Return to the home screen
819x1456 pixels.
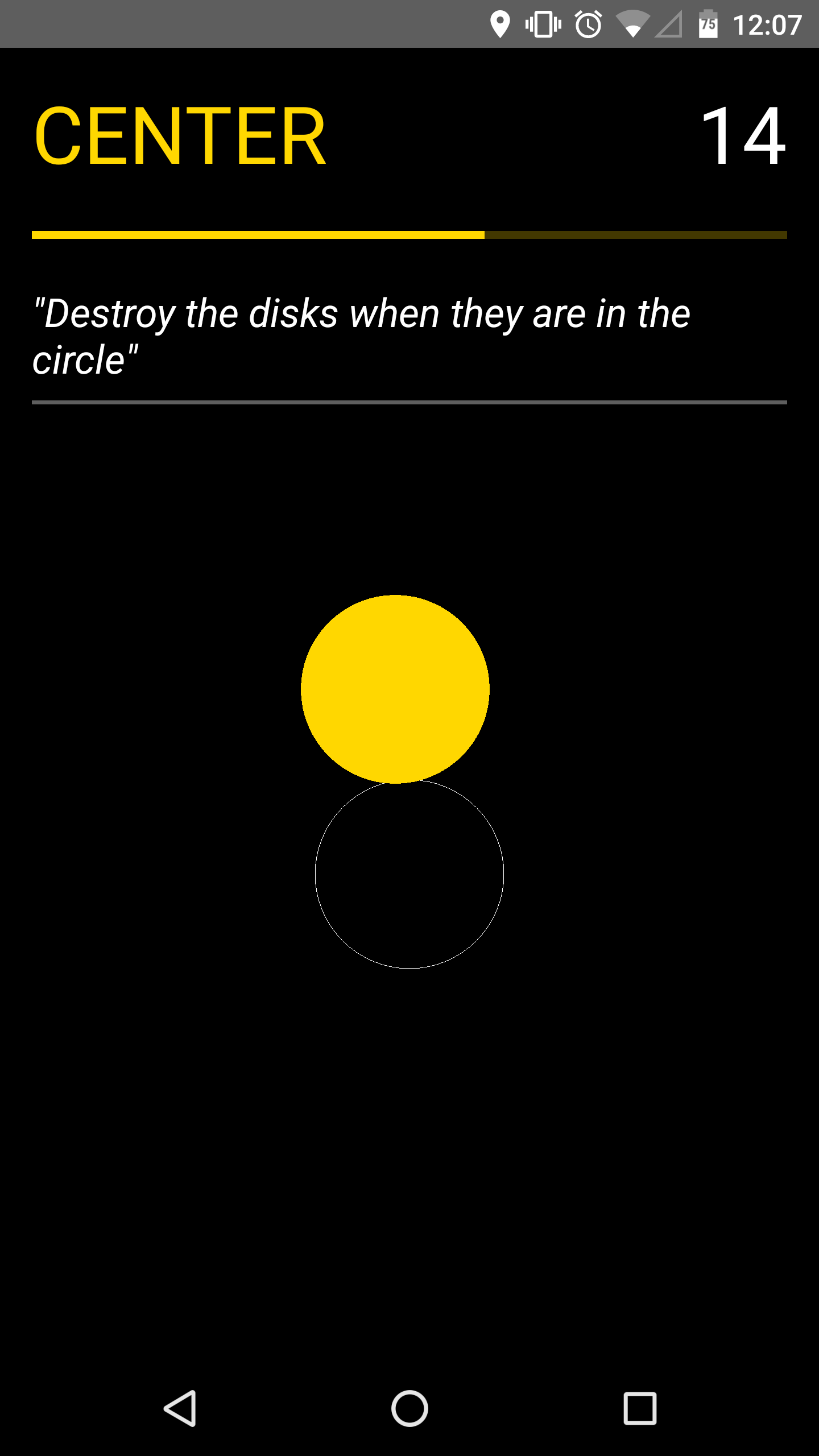click(x=409, y=1408)
